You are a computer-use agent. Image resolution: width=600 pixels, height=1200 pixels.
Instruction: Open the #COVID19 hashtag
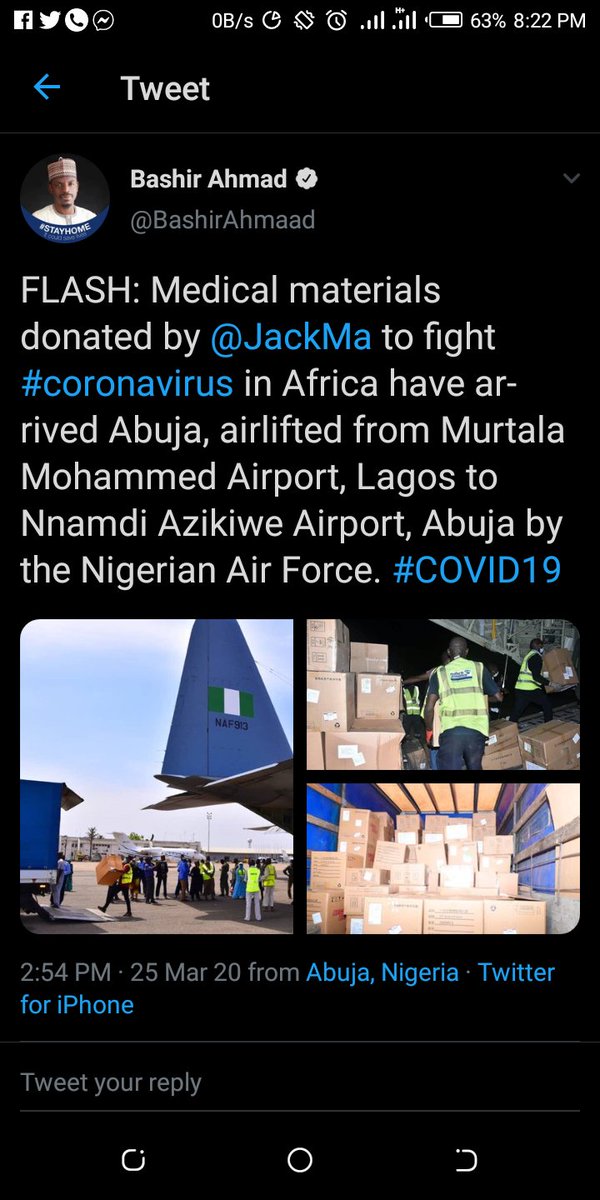click(477, 568)
